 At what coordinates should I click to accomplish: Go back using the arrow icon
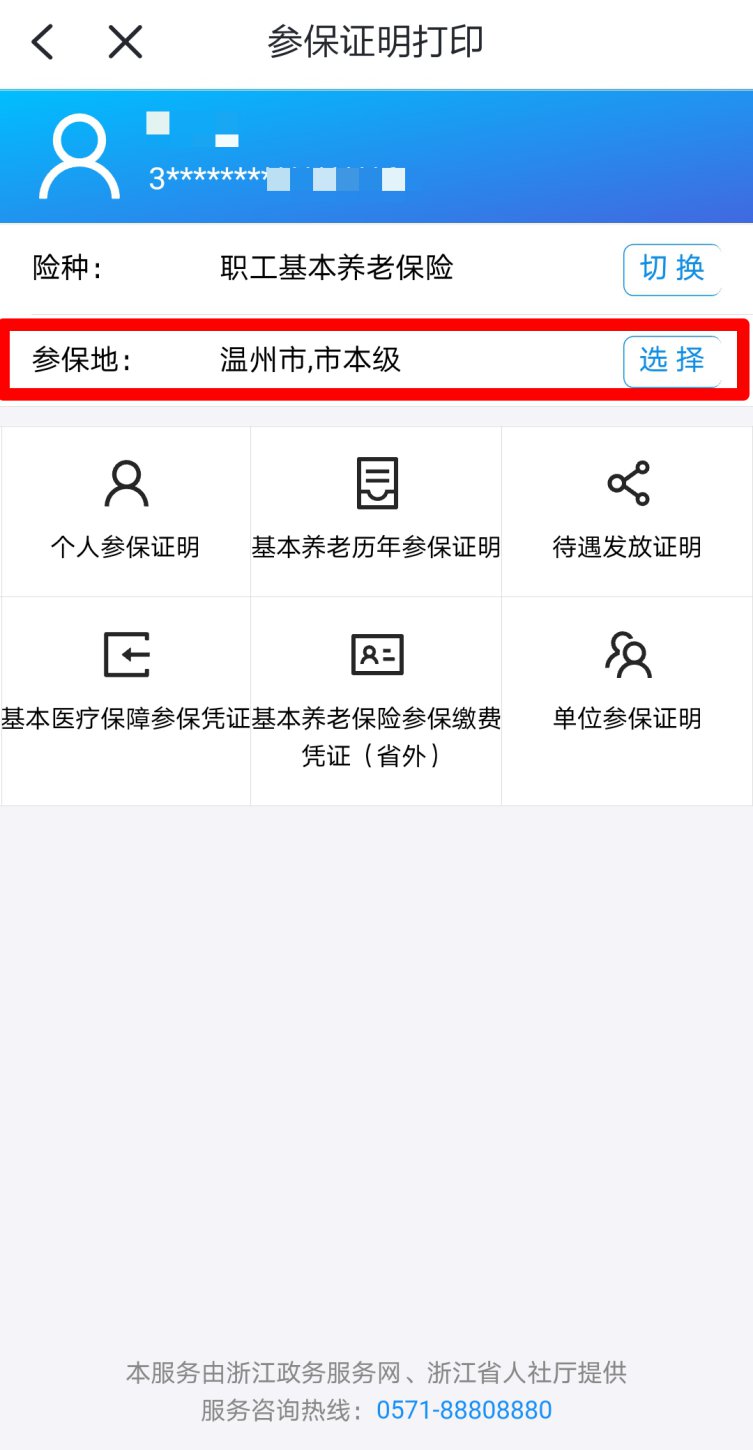[42, 42]
